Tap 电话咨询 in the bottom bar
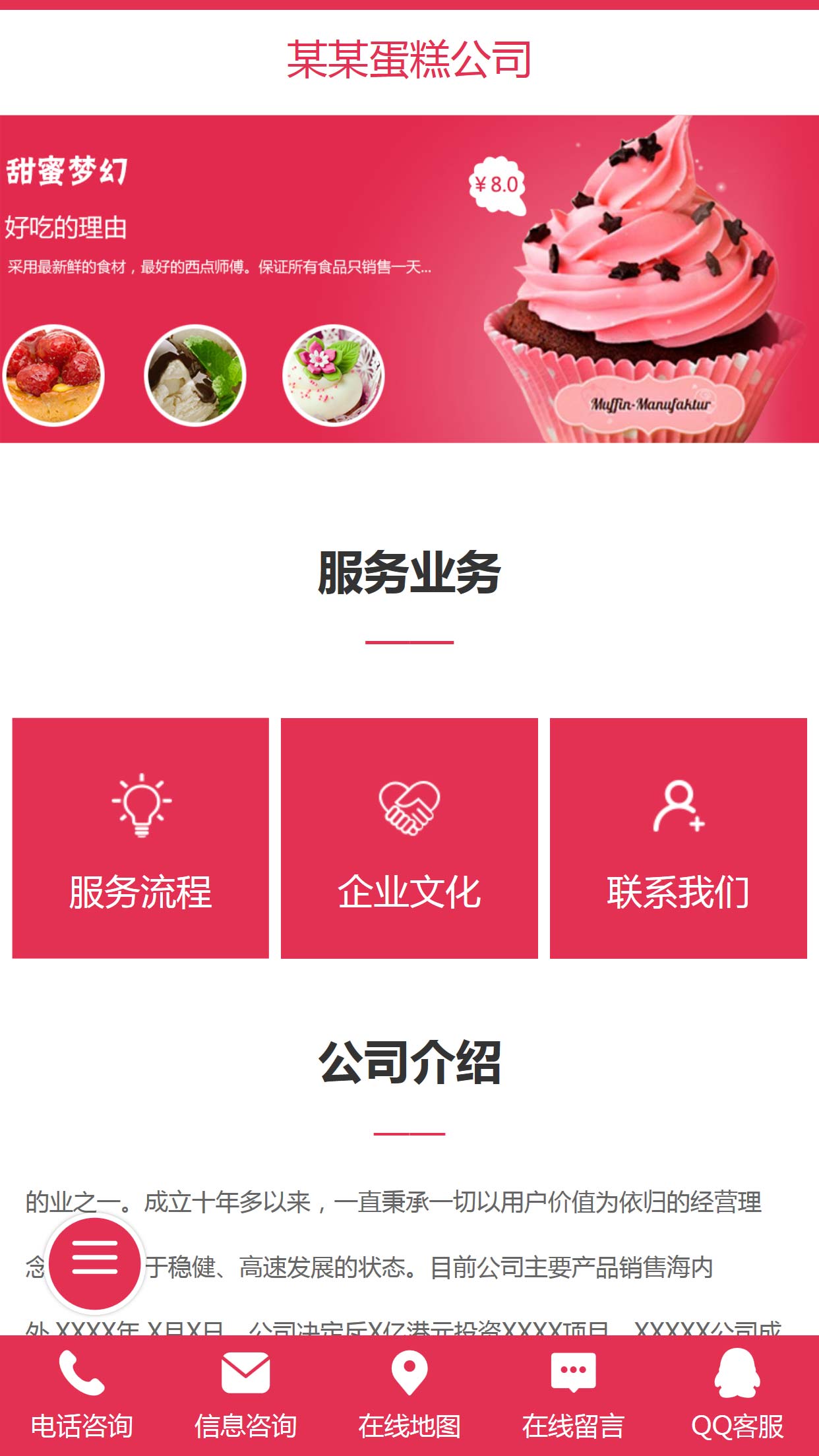The height and width of the screenshot is (1456, 819). [82, 1395]
